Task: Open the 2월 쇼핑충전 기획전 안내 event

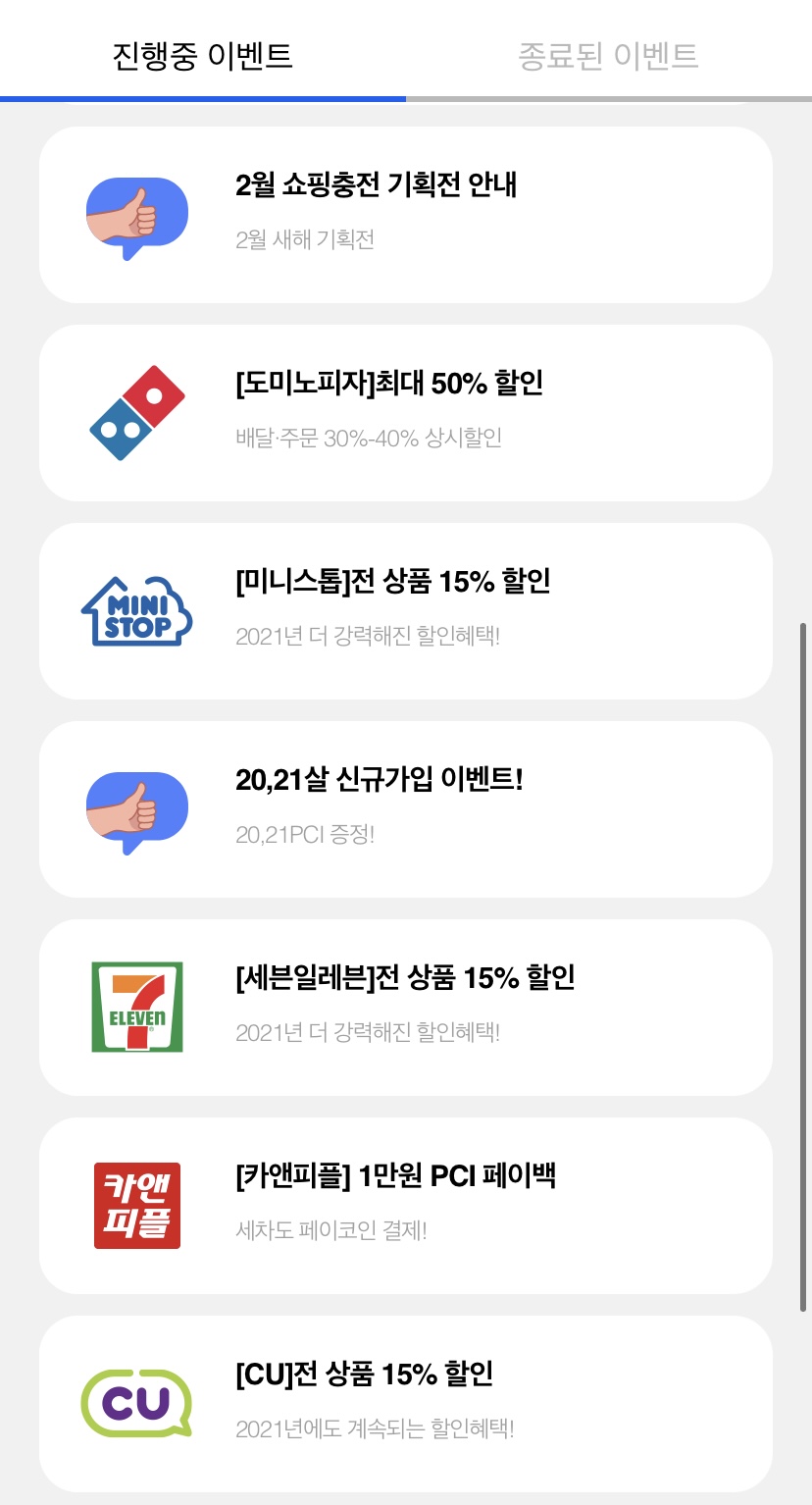Action: click(x=406, y=215)
